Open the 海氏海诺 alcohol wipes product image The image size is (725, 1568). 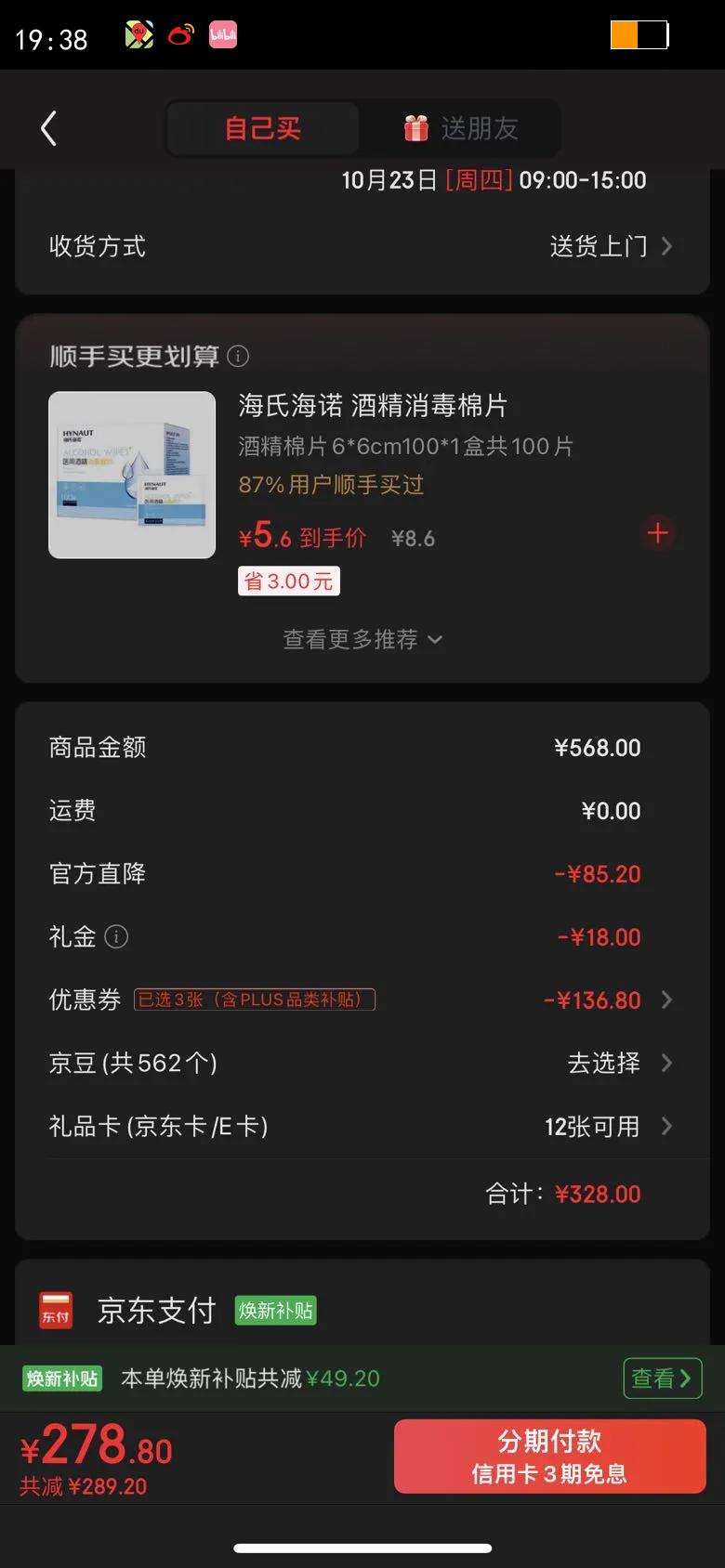(132, 475)
